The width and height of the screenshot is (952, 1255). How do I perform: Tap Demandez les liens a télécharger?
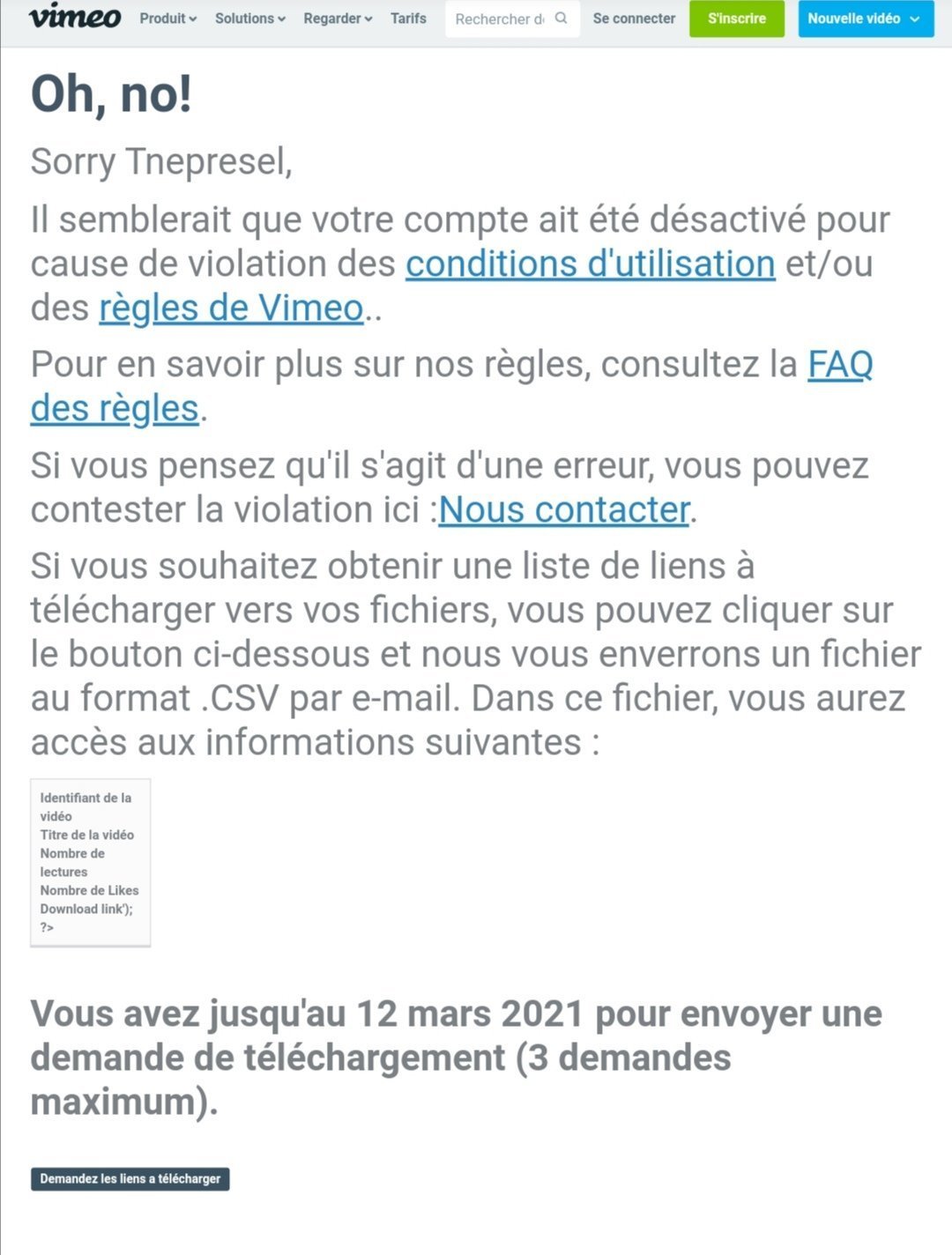click(x=130, y=1178)
